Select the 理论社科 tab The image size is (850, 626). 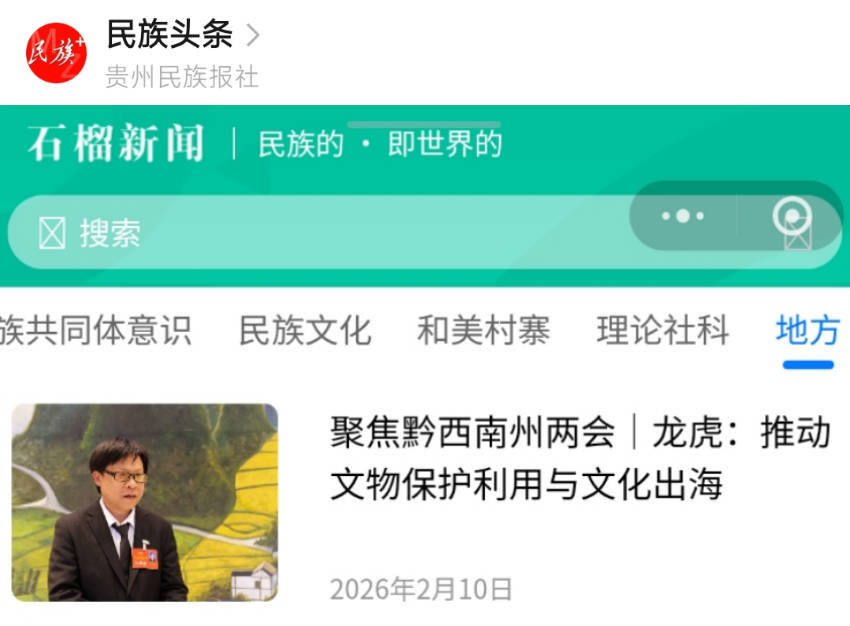(662, 331)
